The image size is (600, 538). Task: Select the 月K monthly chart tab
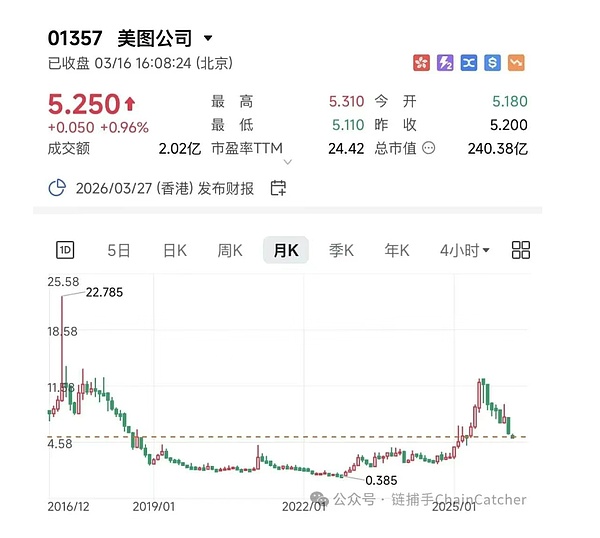pyautogui.click(x=286, y=250)
